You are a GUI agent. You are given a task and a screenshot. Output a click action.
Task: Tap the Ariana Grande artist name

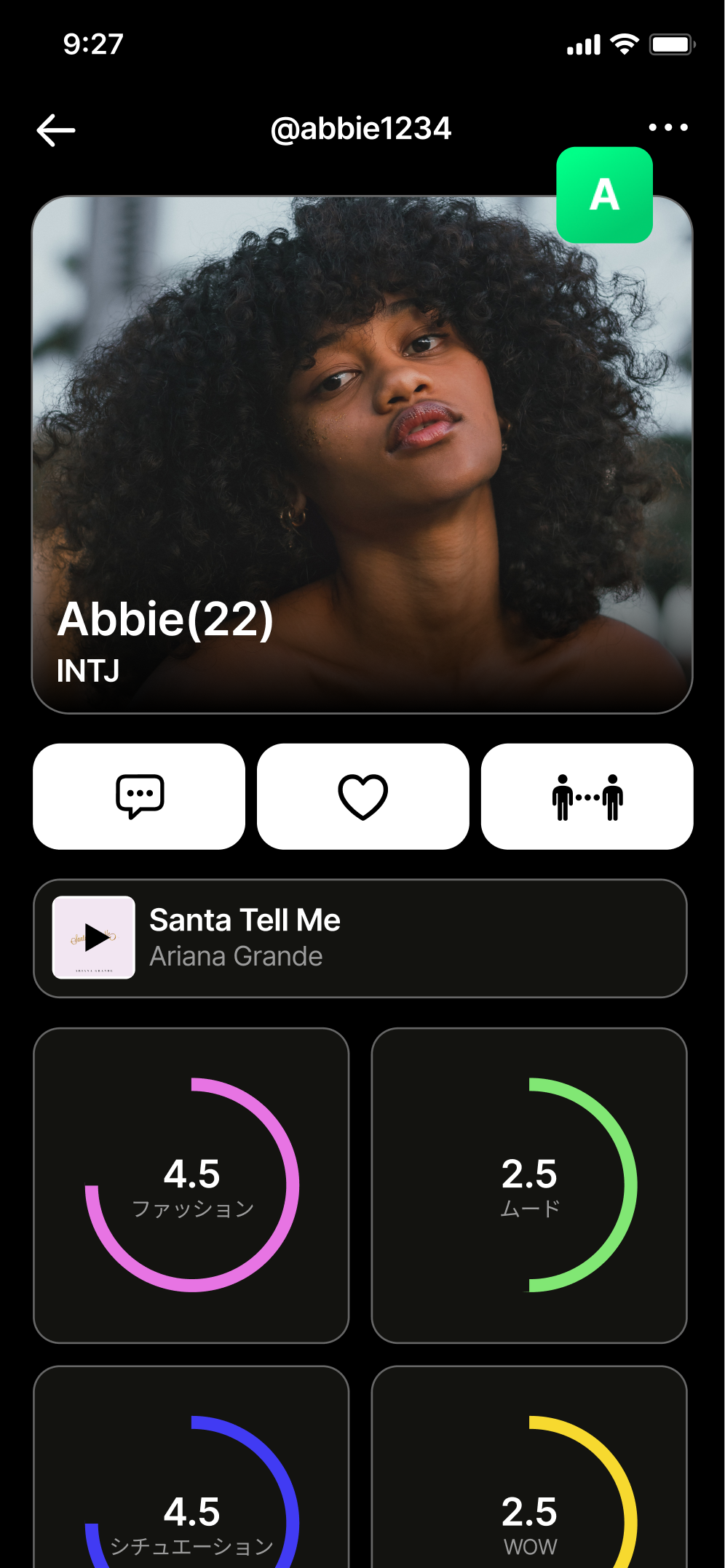tap(235, 957)
